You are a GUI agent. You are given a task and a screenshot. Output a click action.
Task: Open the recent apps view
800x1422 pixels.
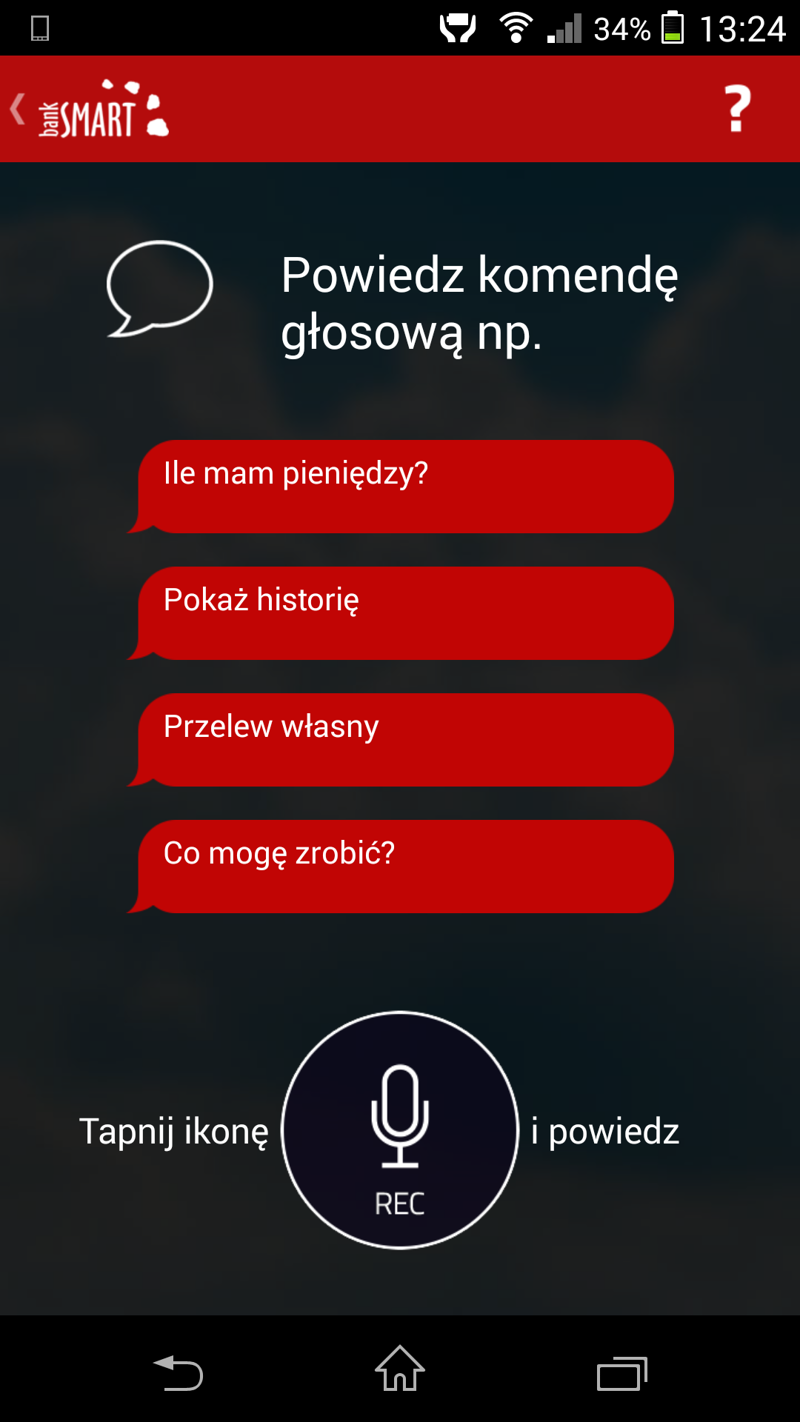tap(622, 1372)
